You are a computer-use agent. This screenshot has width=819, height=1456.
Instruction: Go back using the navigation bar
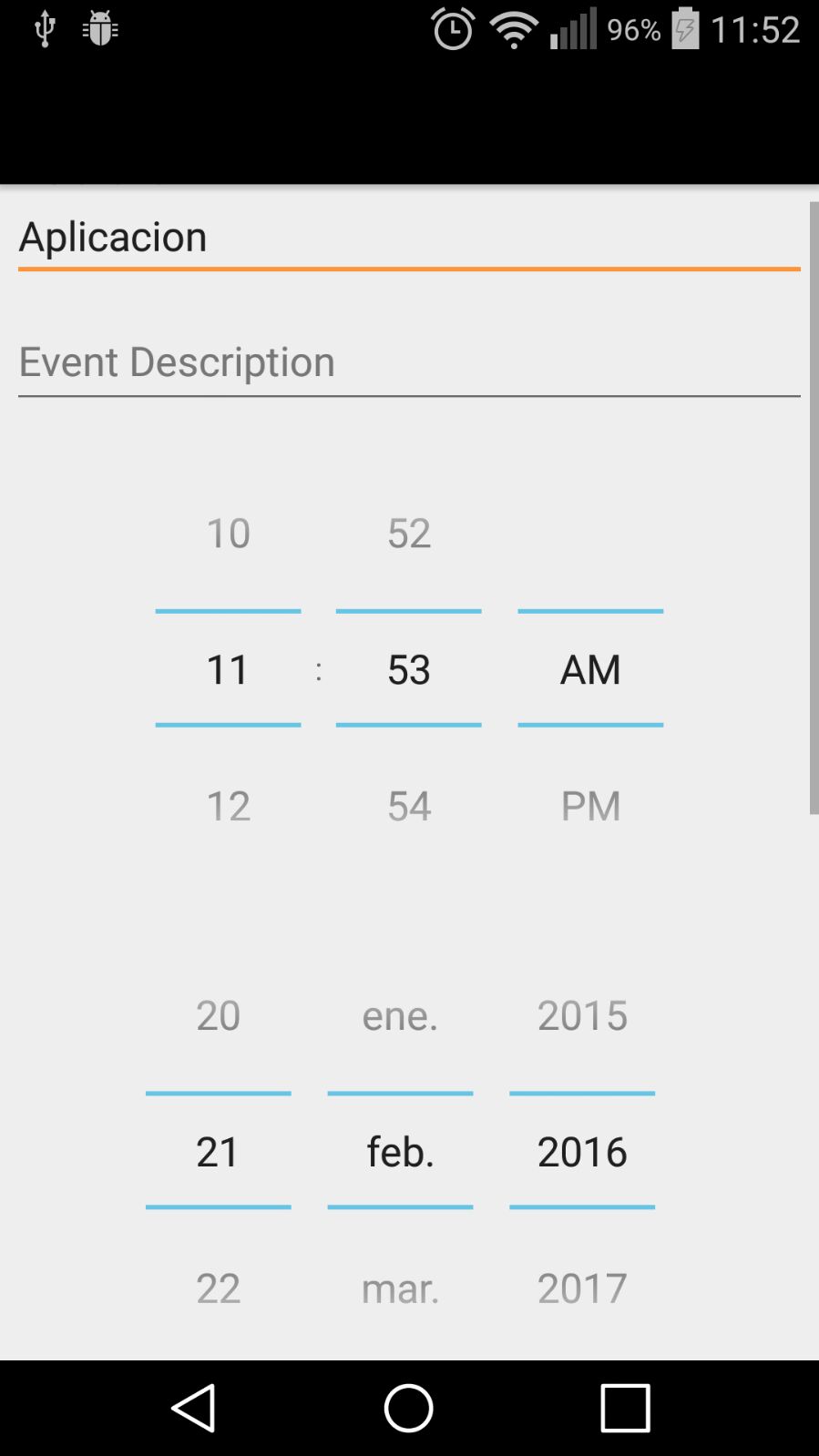pos(193,1408)
